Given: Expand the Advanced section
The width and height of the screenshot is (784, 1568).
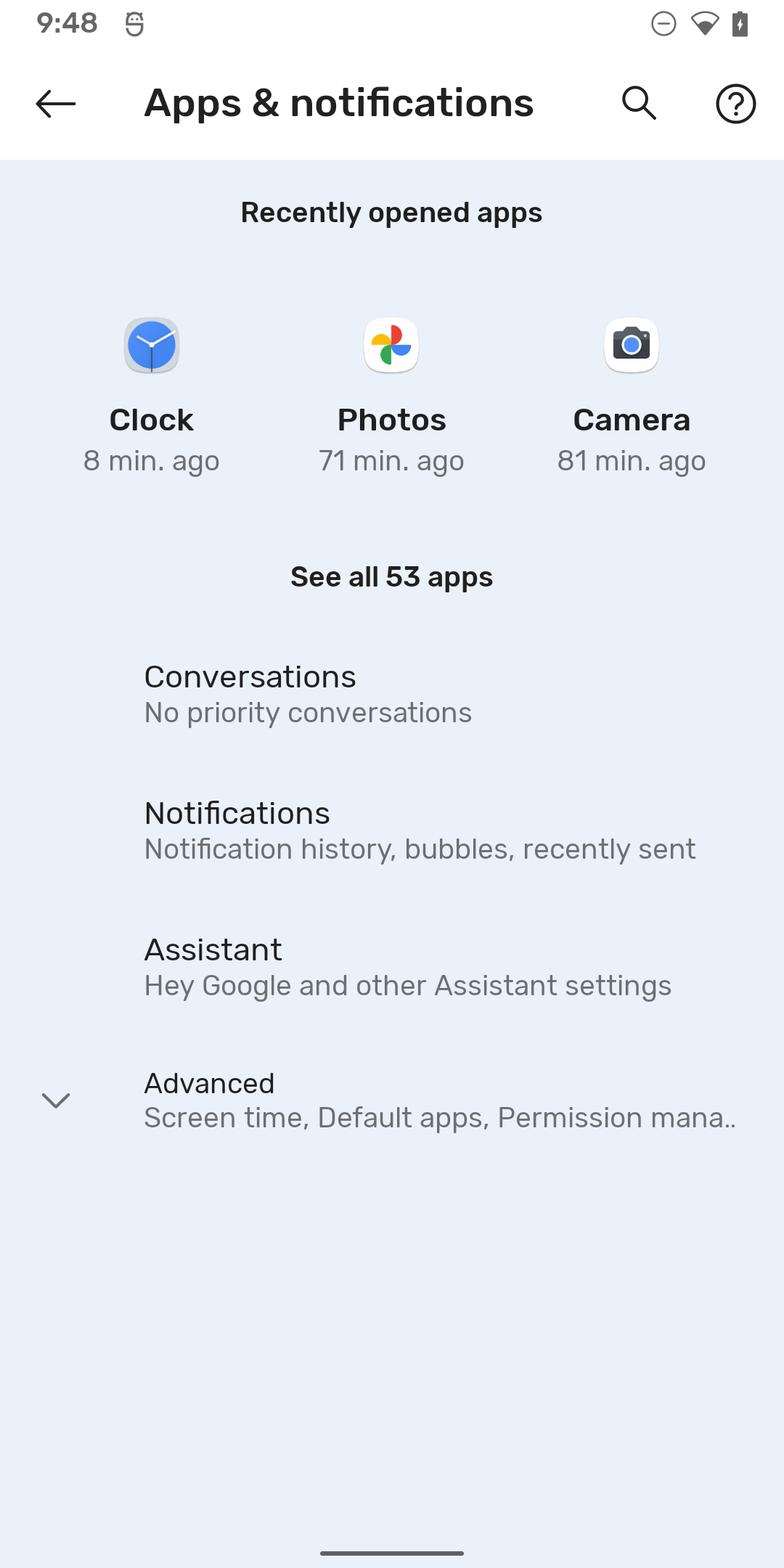Looking at the screenshot, I should coord(392,1098).
